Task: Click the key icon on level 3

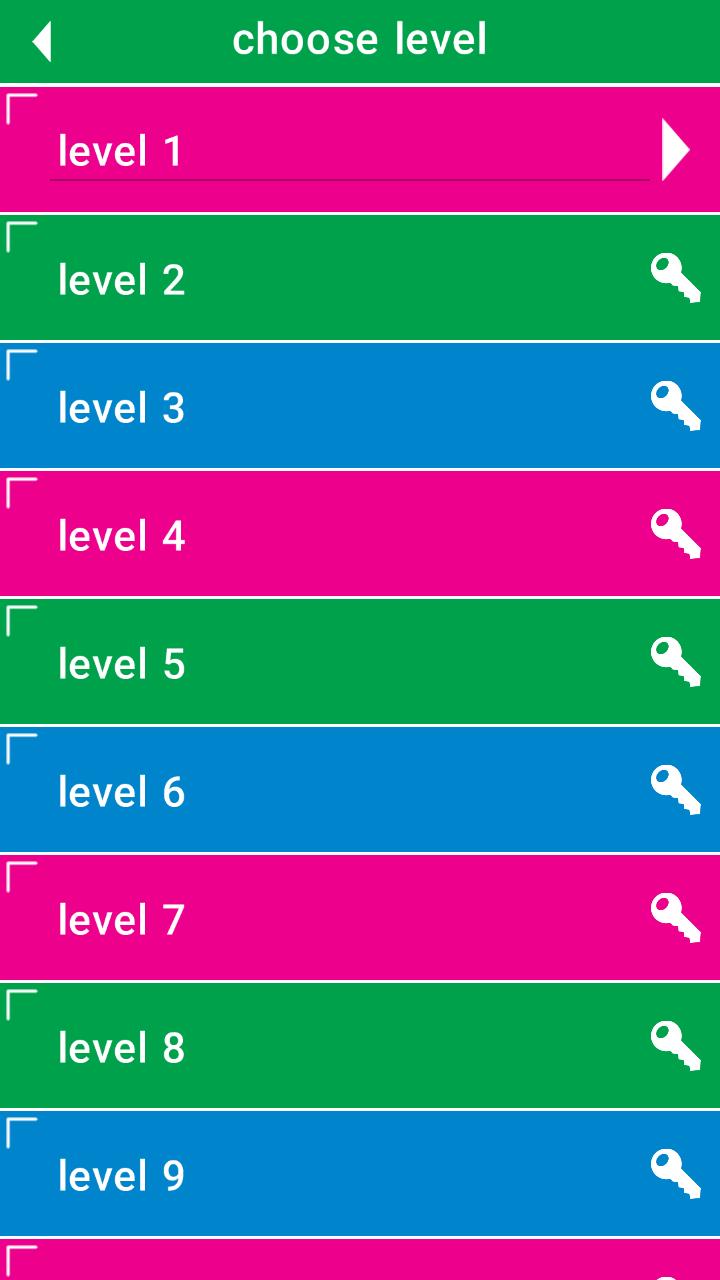Action: (678, 407)
